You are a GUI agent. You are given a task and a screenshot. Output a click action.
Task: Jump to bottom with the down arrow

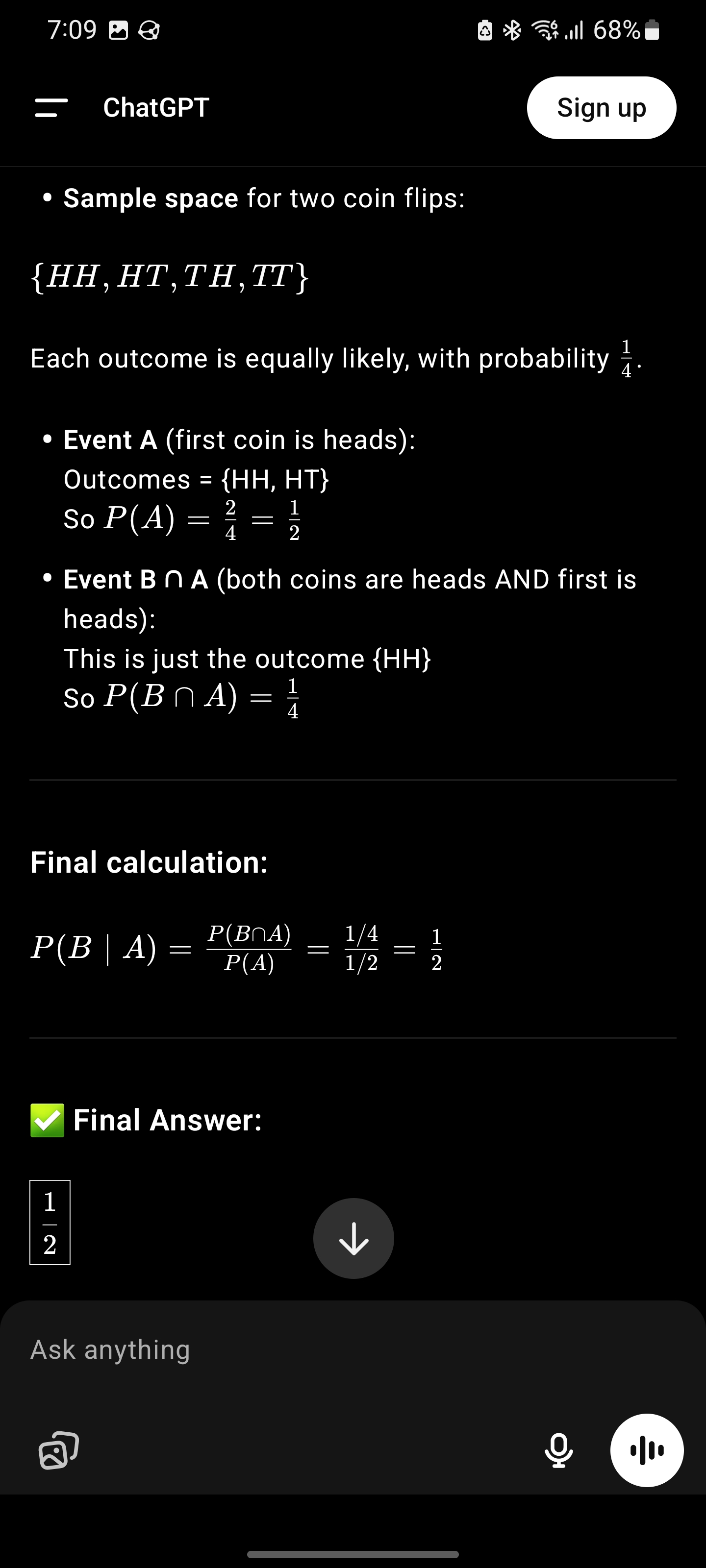tap(353, 1238)
